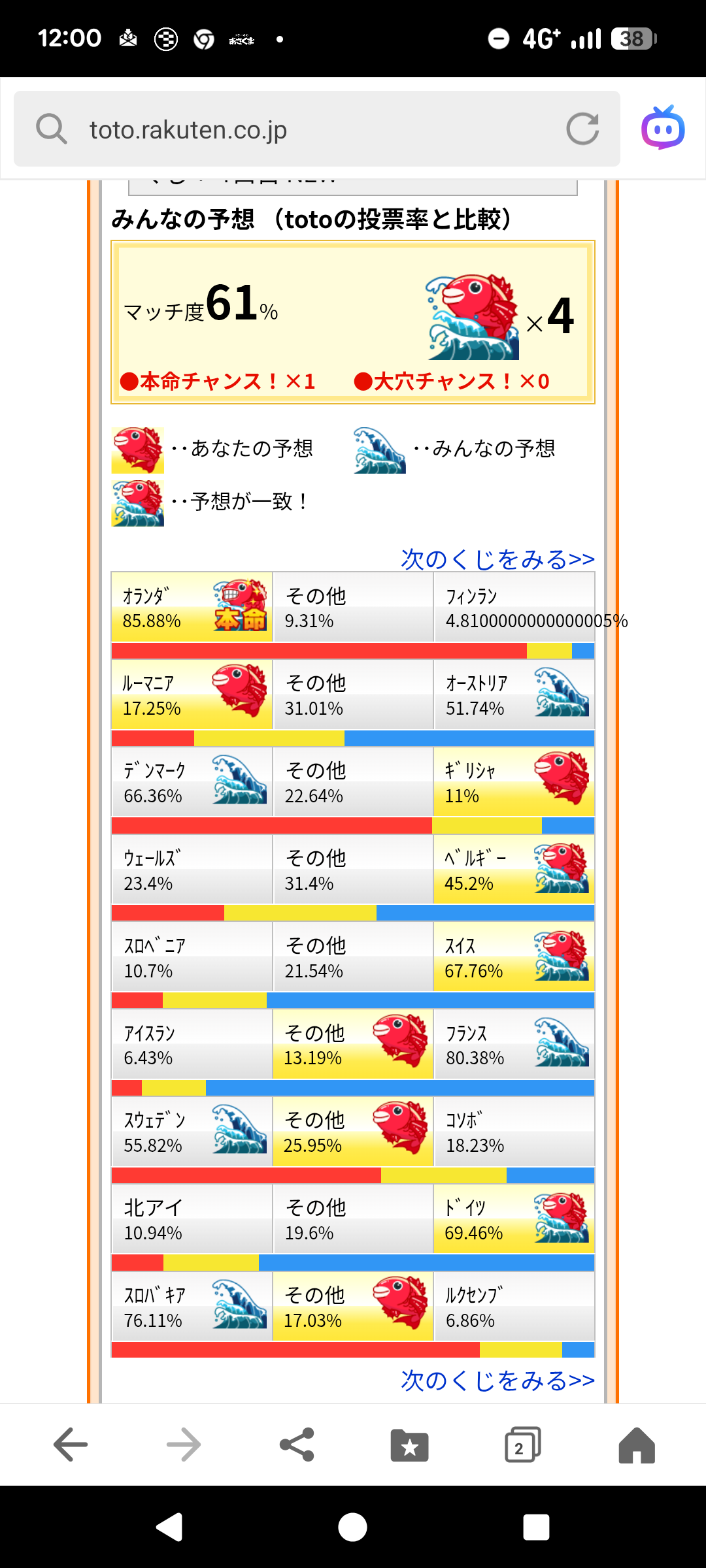The width and height of the screenshot is (706, 1568).
Task: Share this page
Action: point(297,1445)
